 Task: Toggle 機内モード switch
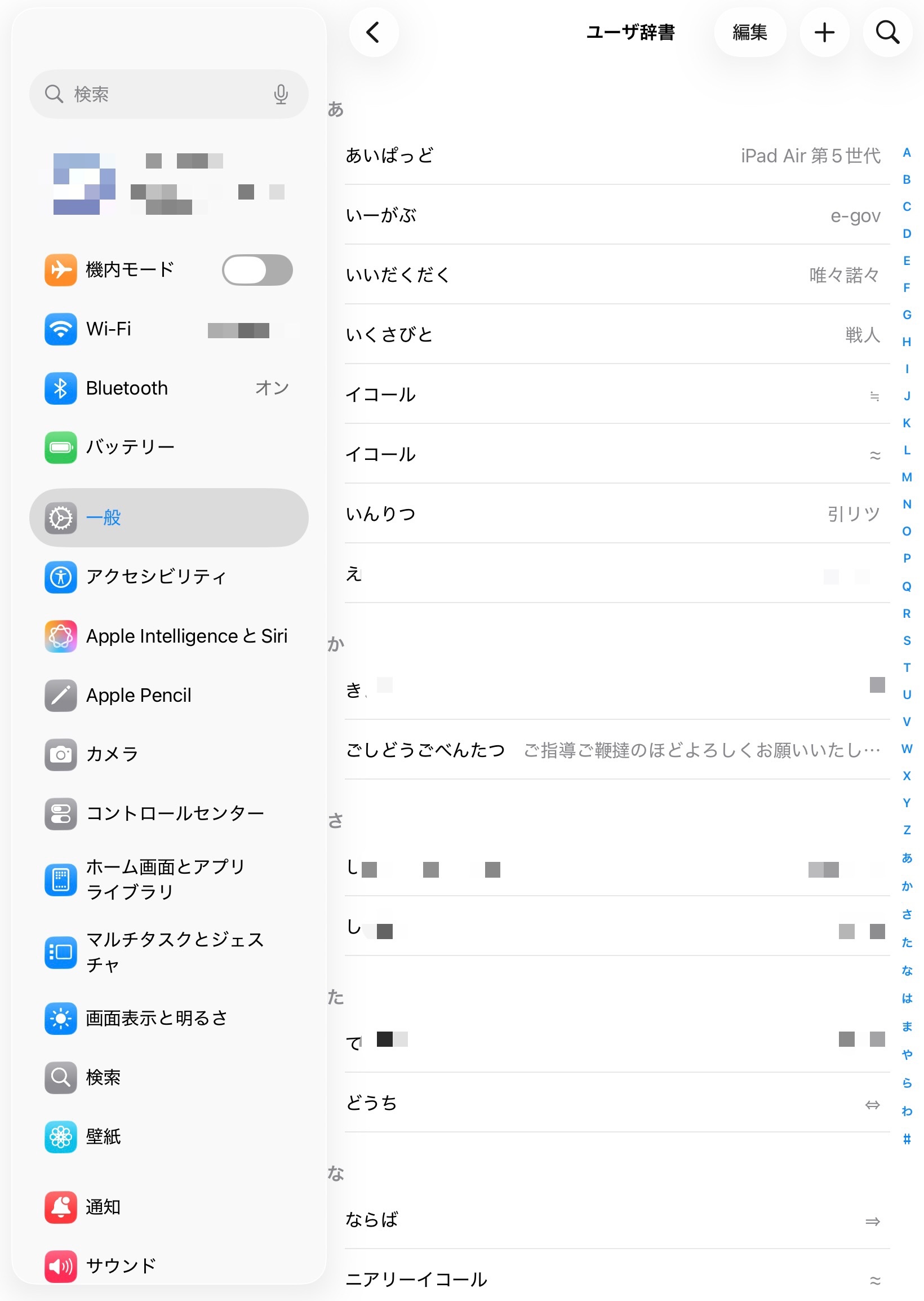point(257,270)
